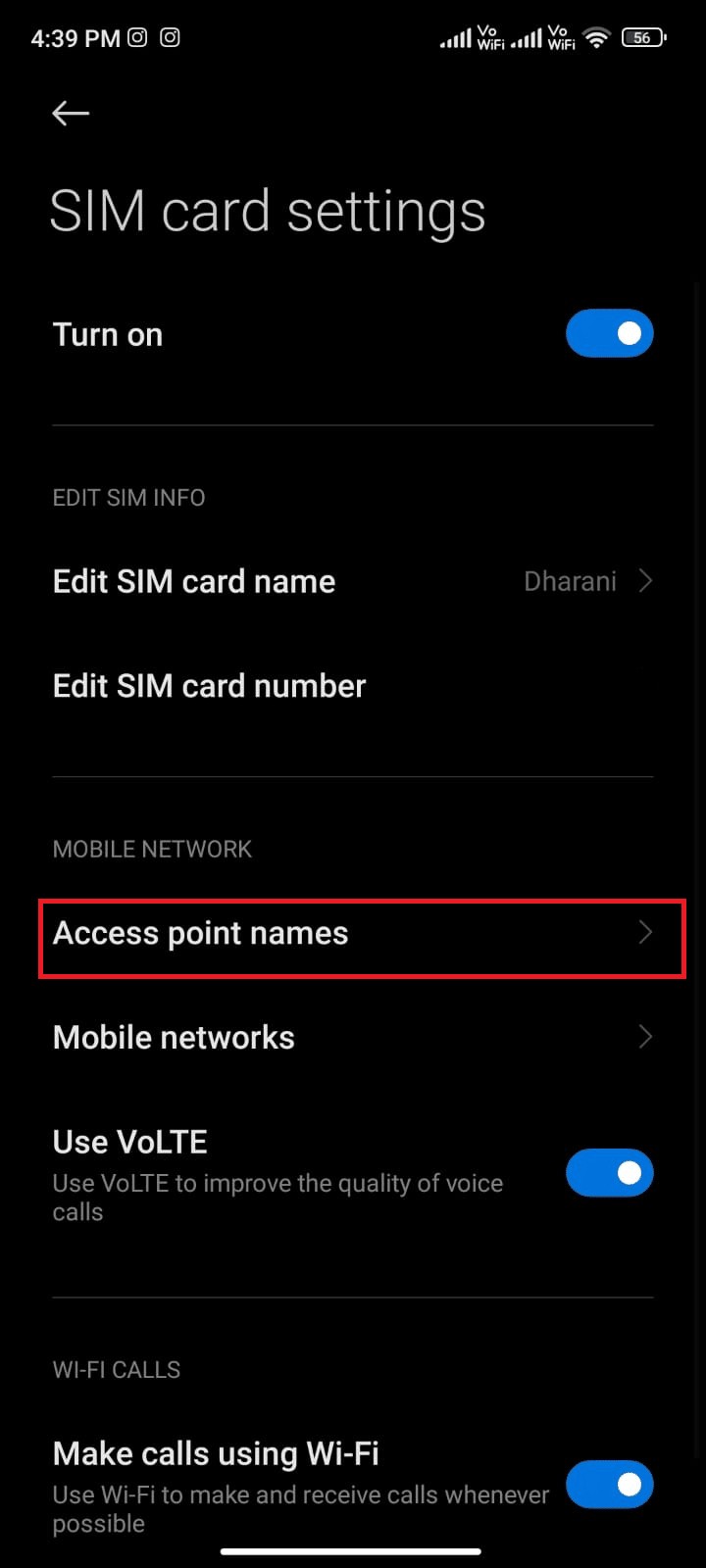This screenshot has width=706, height=1568.
Task: Tap the navigation gesture bar
Action: (353, 1551)
